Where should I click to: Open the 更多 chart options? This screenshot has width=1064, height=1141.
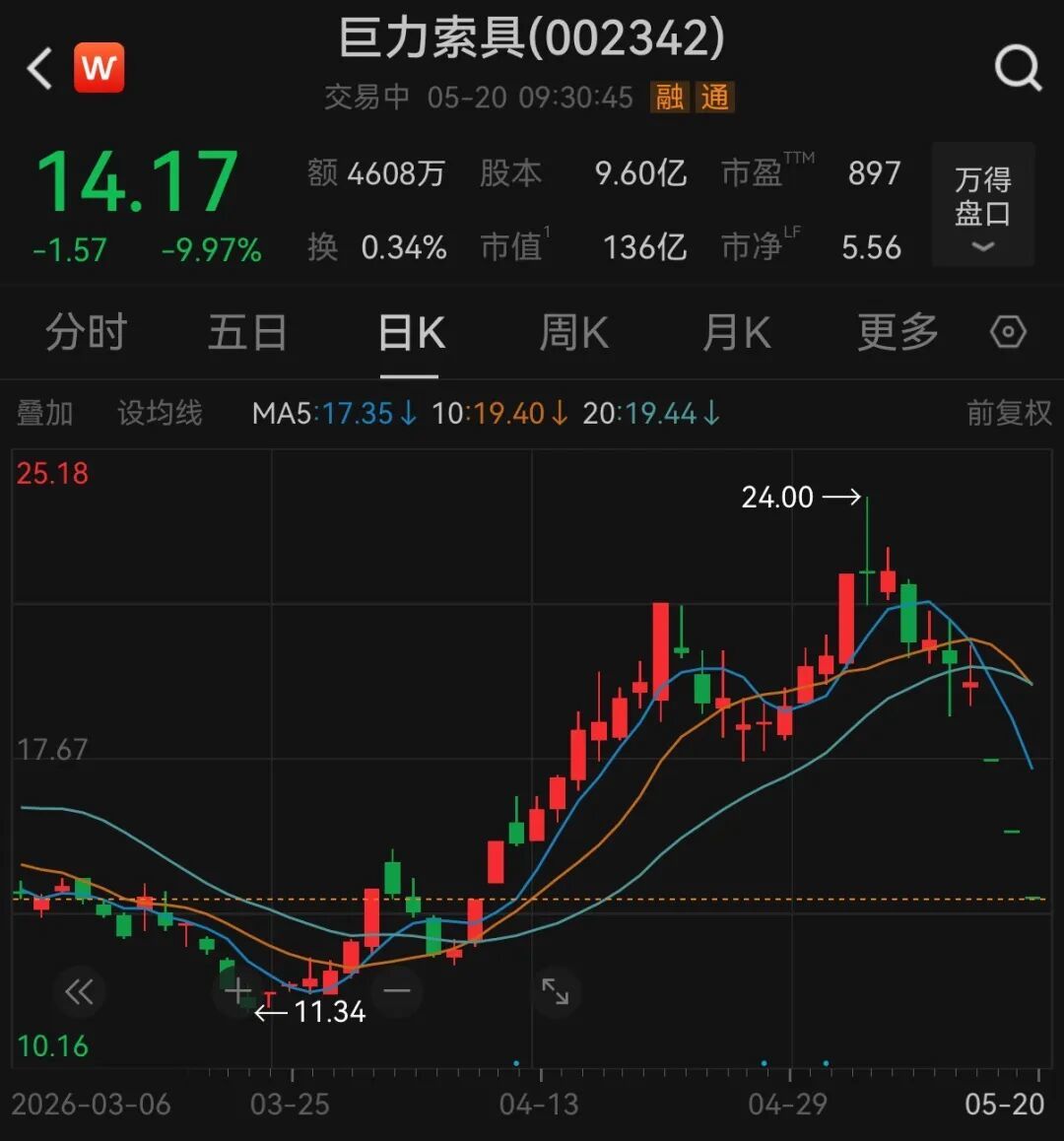[898, 333]
